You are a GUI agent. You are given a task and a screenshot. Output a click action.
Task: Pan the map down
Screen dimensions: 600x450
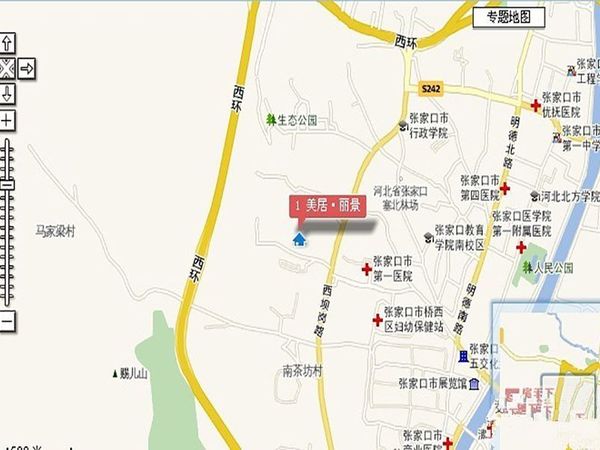7,94
